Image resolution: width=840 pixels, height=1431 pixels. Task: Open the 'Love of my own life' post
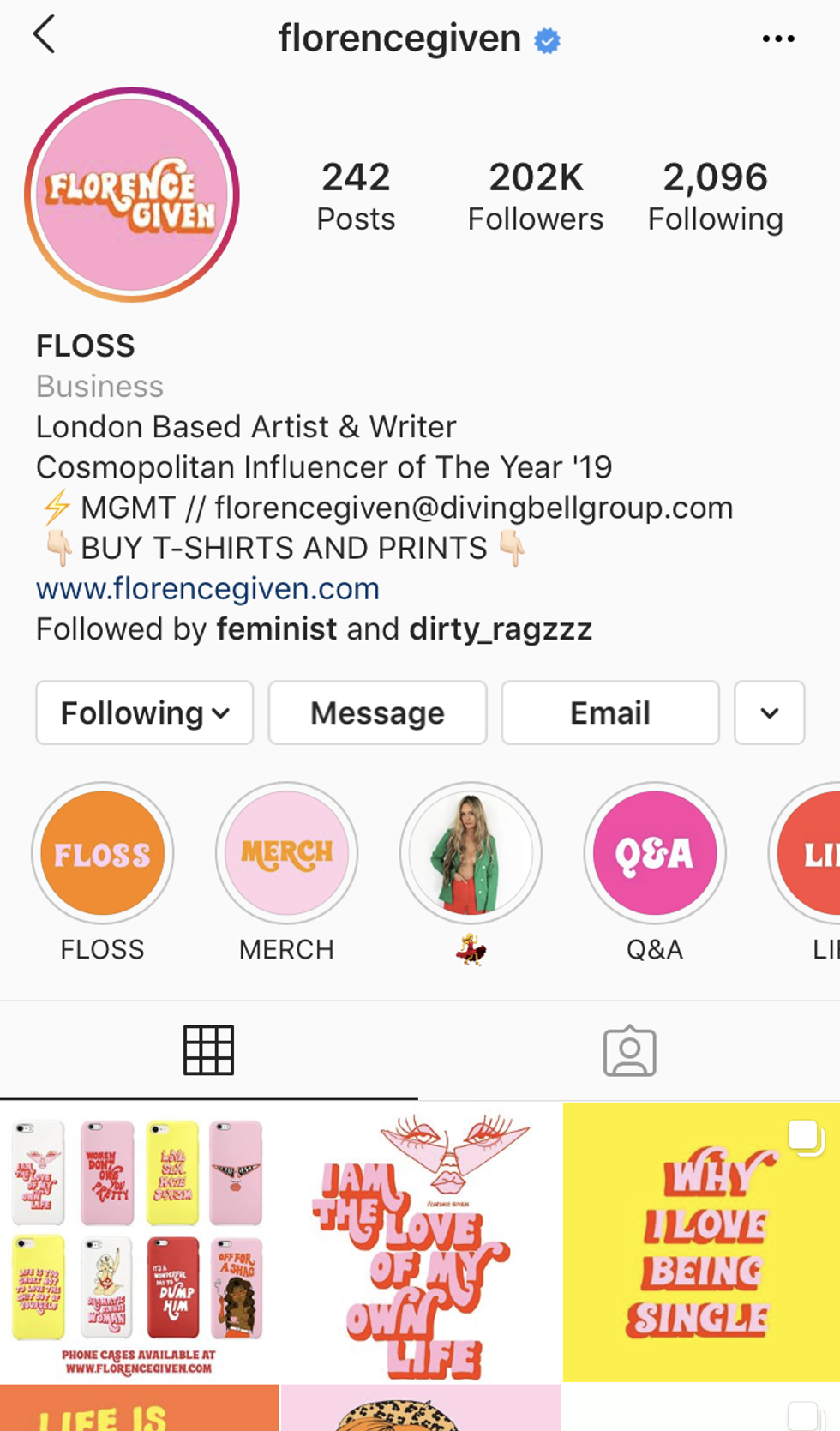click(420, 1242)
